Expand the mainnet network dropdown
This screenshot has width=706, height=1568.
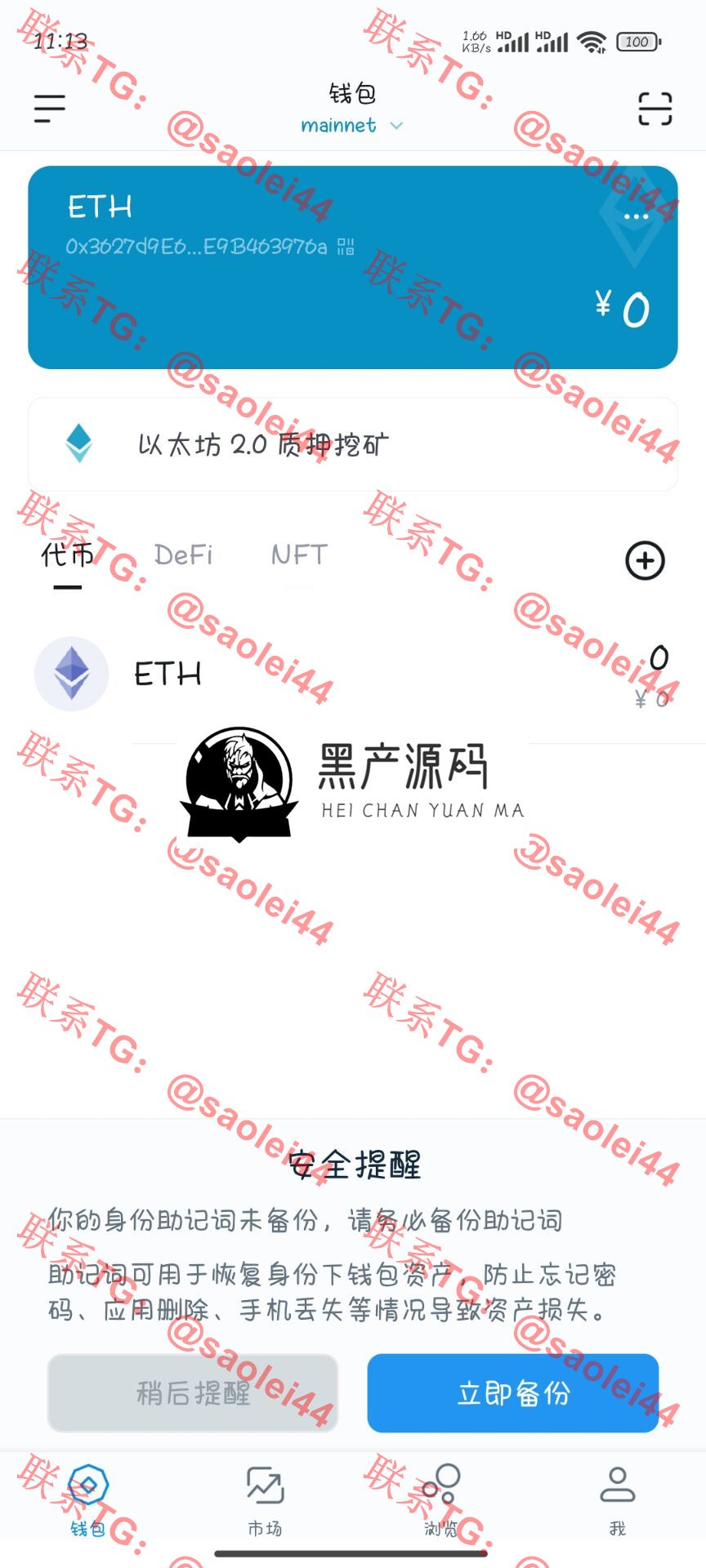[352, 126]
